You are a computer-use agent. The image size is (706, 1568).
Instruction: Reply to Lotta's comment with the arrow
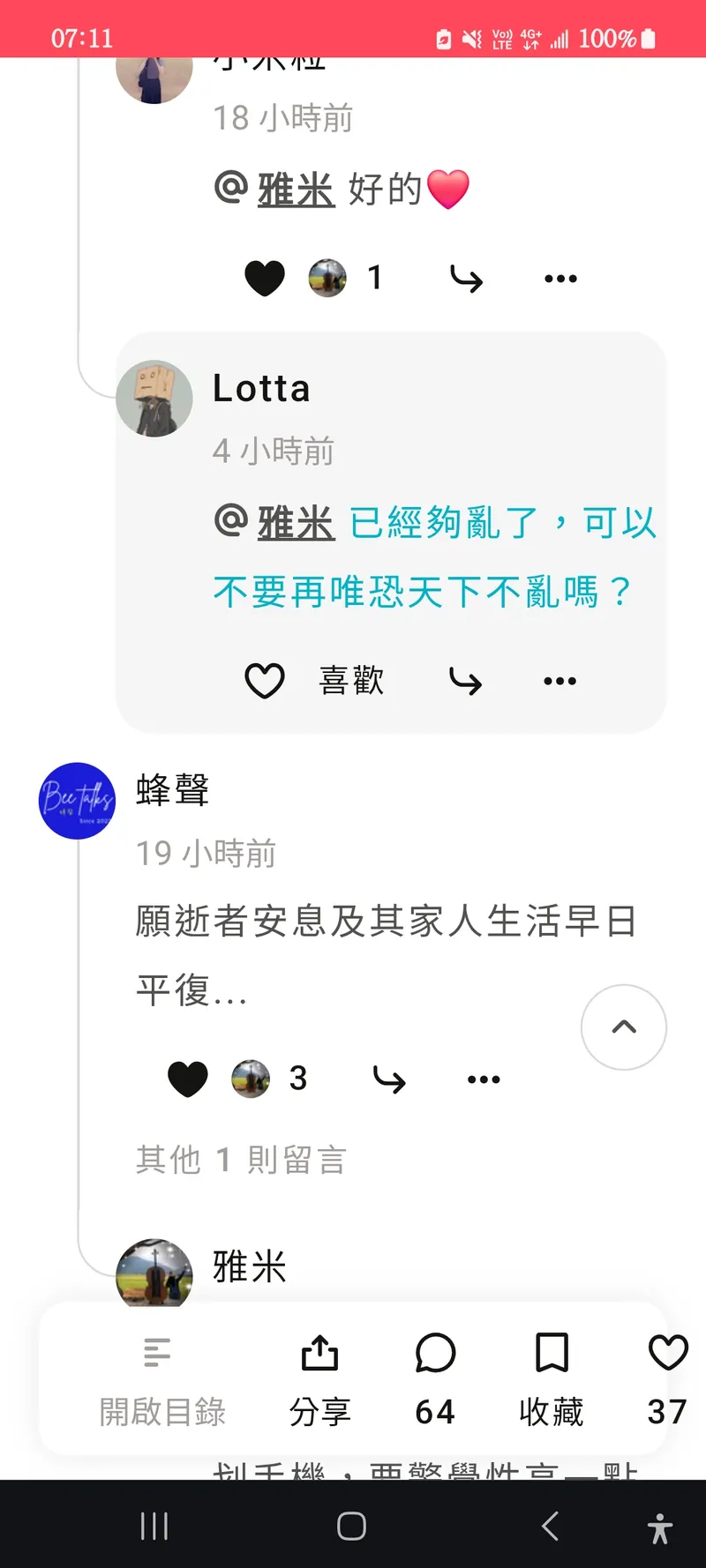tap(465, 681)
